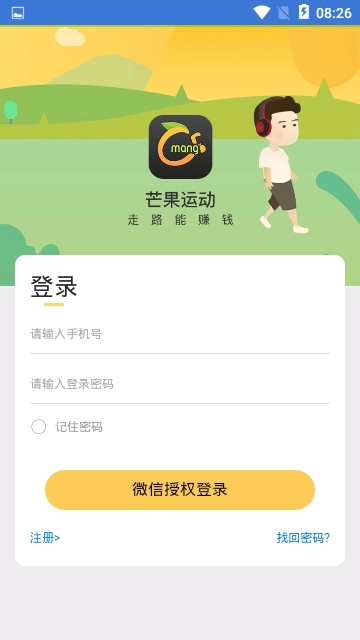The width and height of the screenshot is (360, 640).
Task: Tap the phone number input field
Action: [180, 334]
